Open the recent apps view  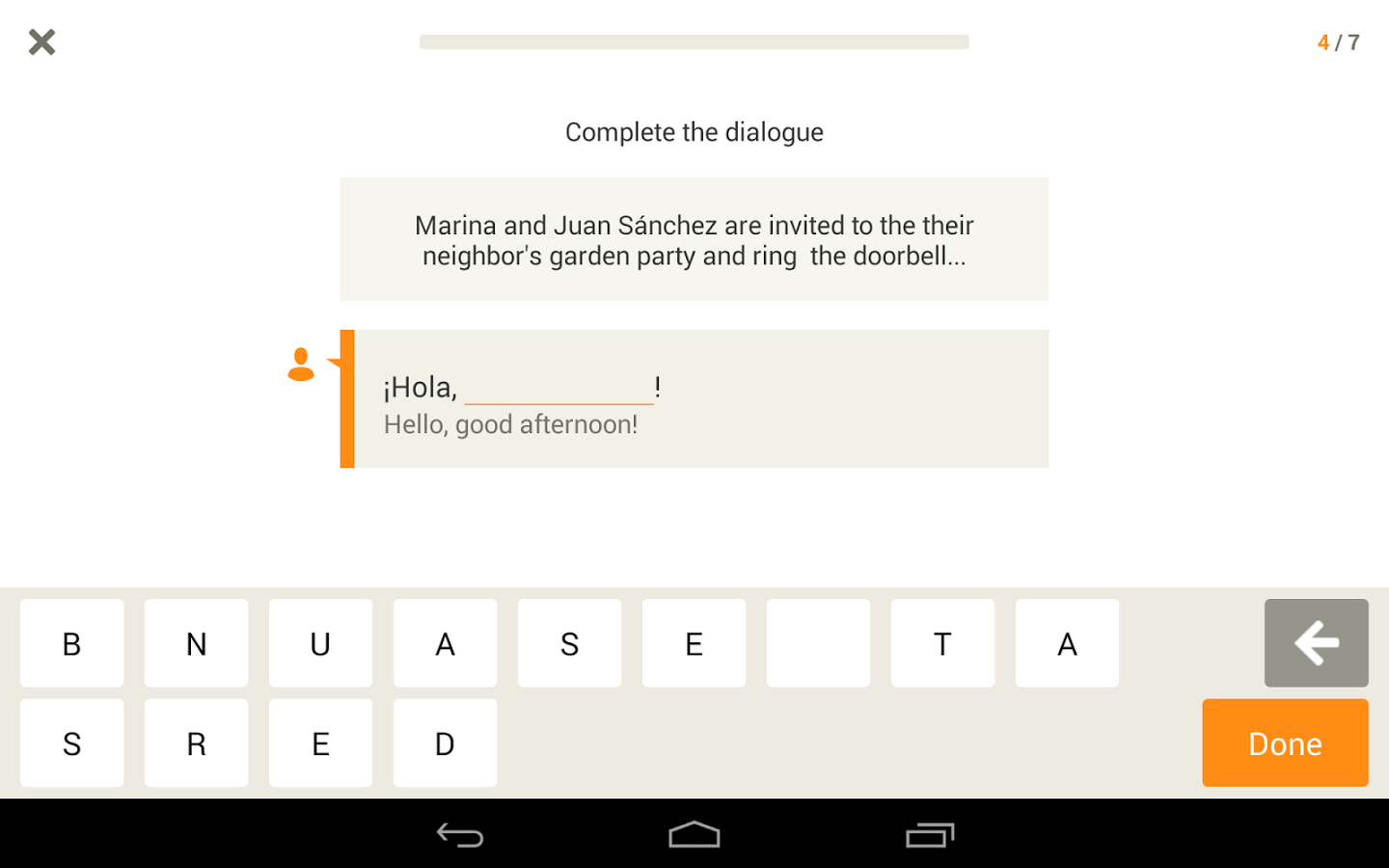(x=930, y=835)
